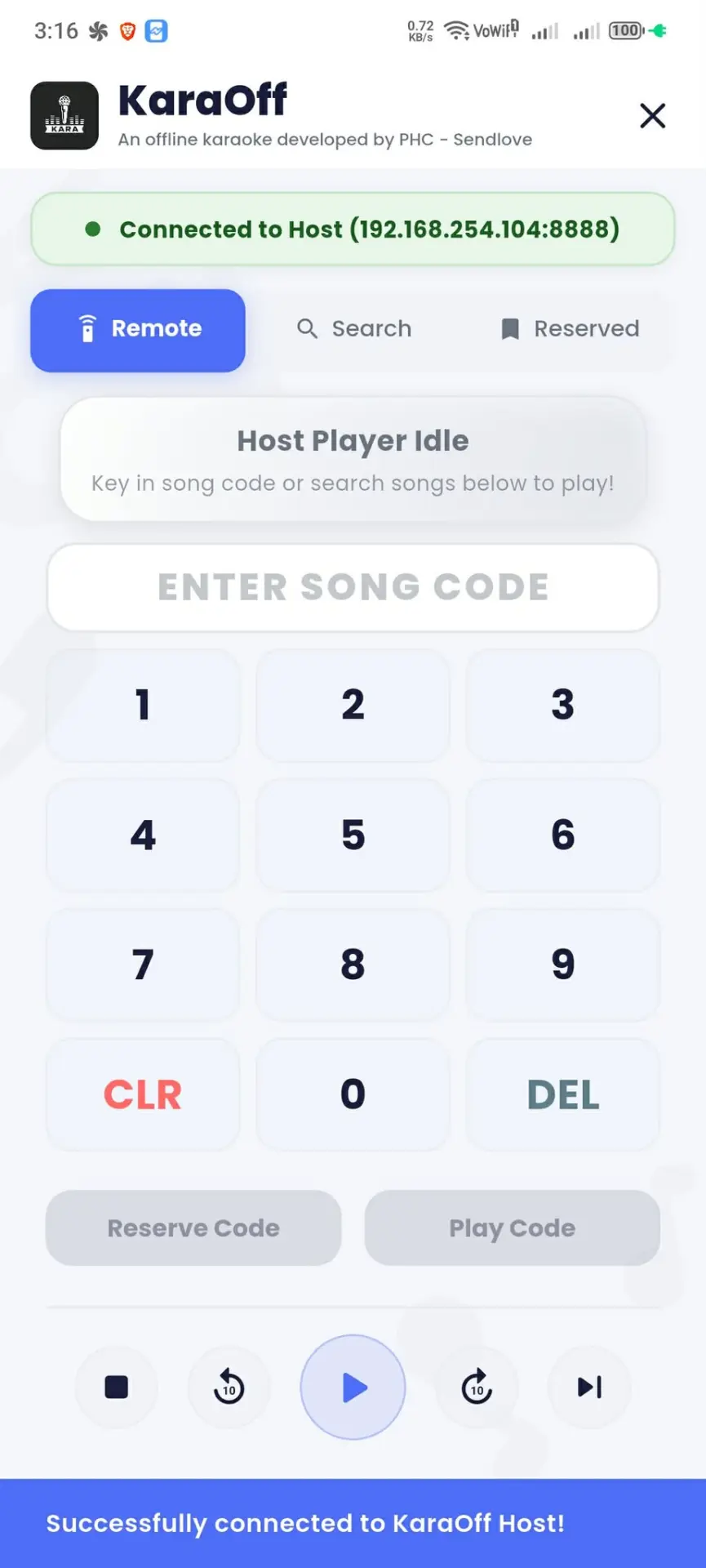Enter digit 9 on keypad
706x1568 pixels.
[x=562, y=964]
